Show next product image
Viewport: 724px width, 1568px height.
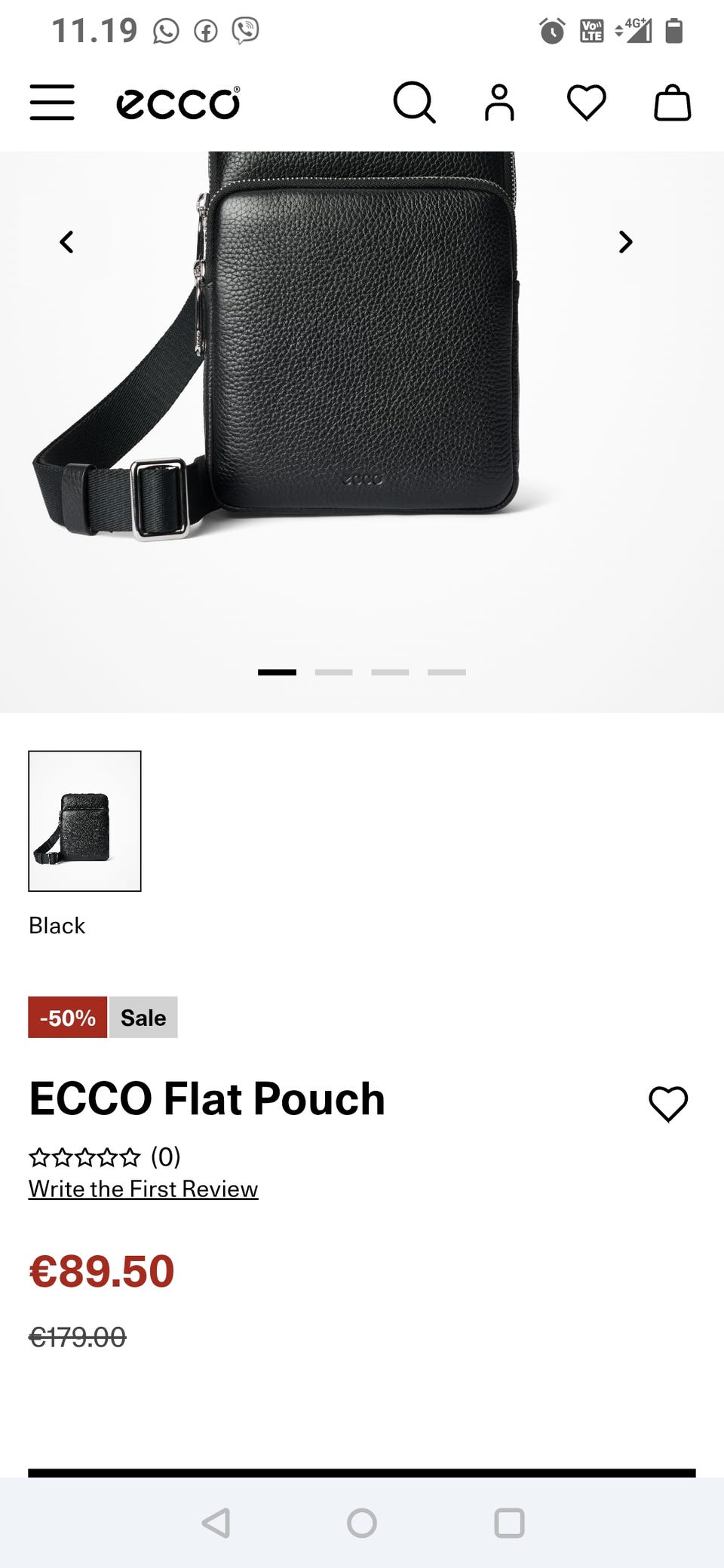(625, 242)
